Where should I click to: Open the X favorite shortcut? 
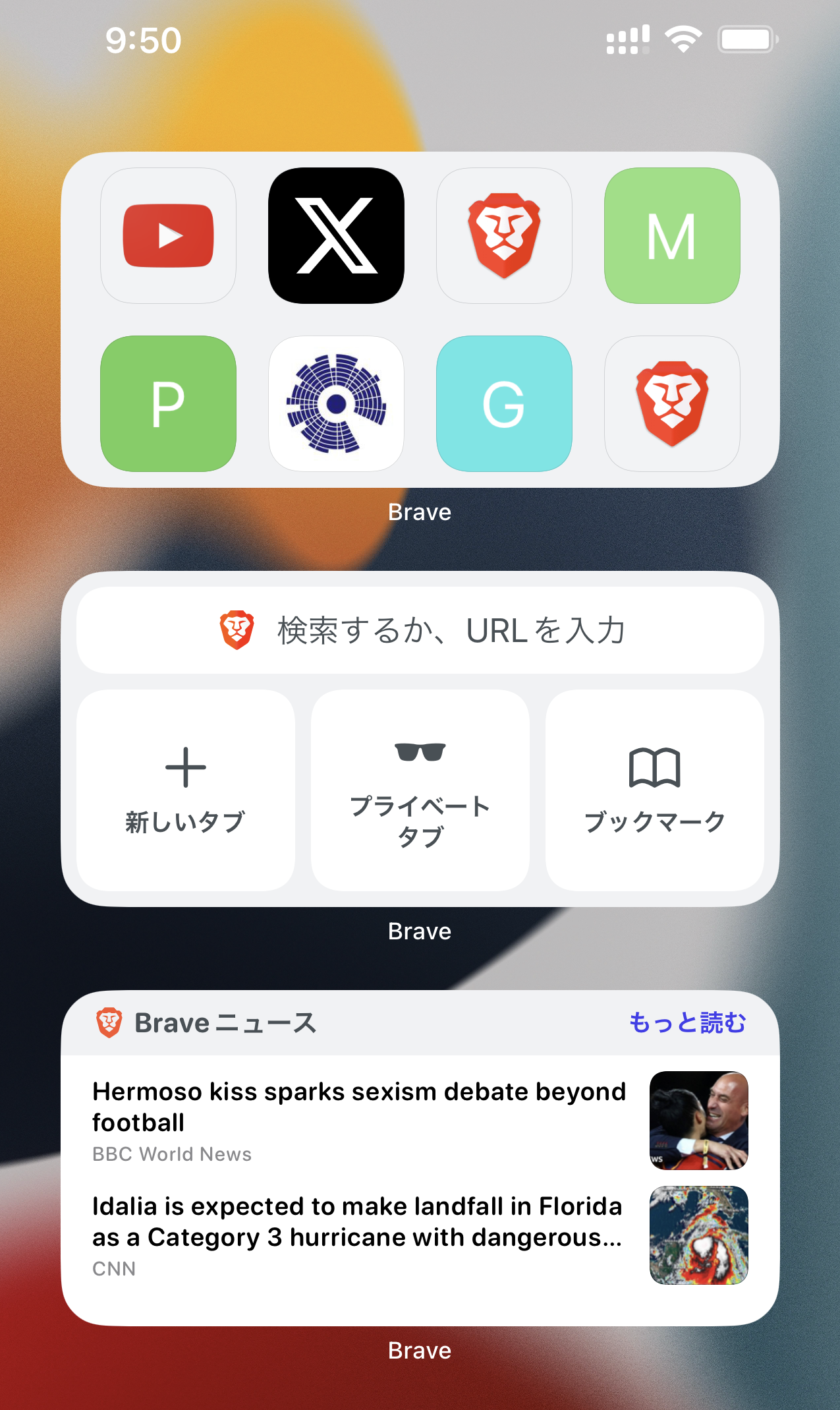(x=336, y=235)
